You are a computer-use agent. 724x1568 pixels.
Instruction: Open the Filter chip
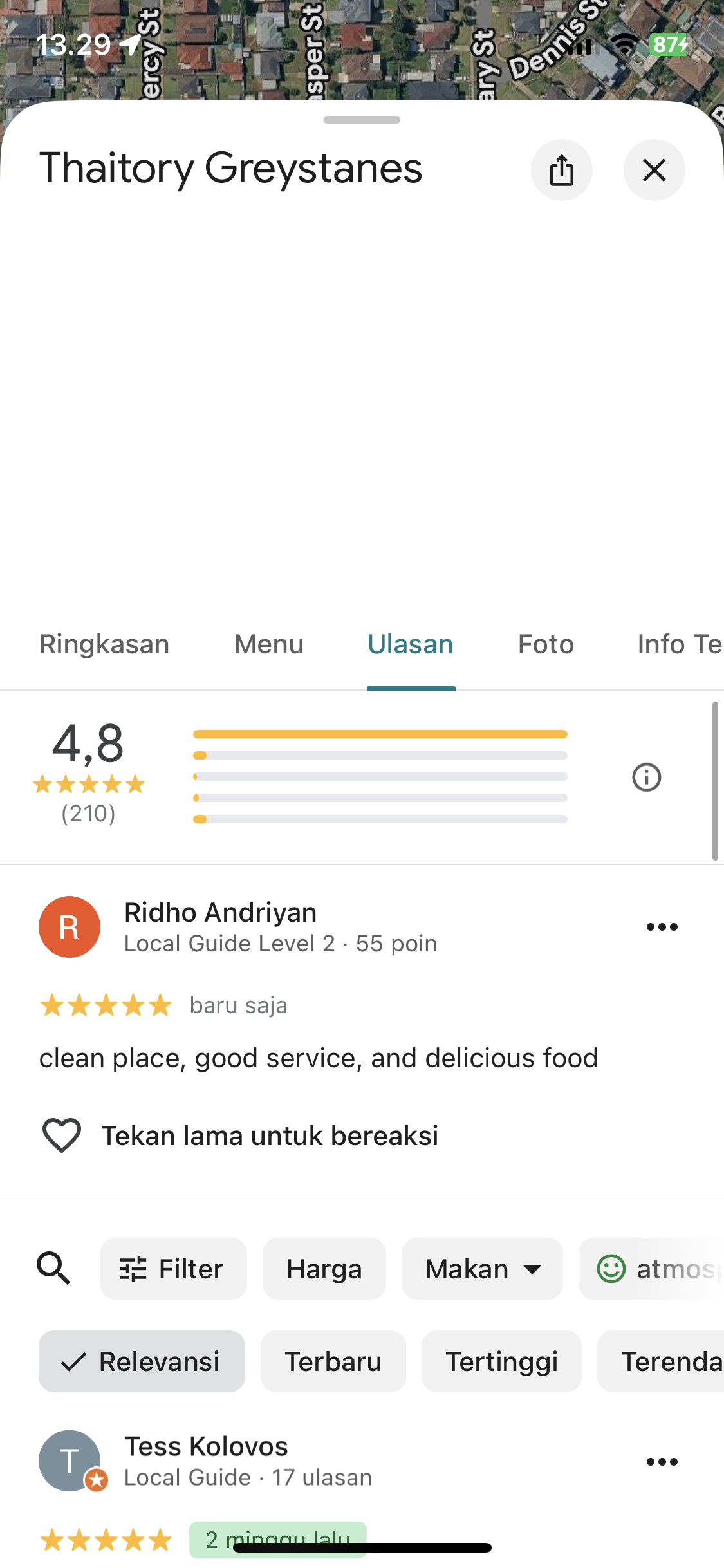tap(173, 1269)
